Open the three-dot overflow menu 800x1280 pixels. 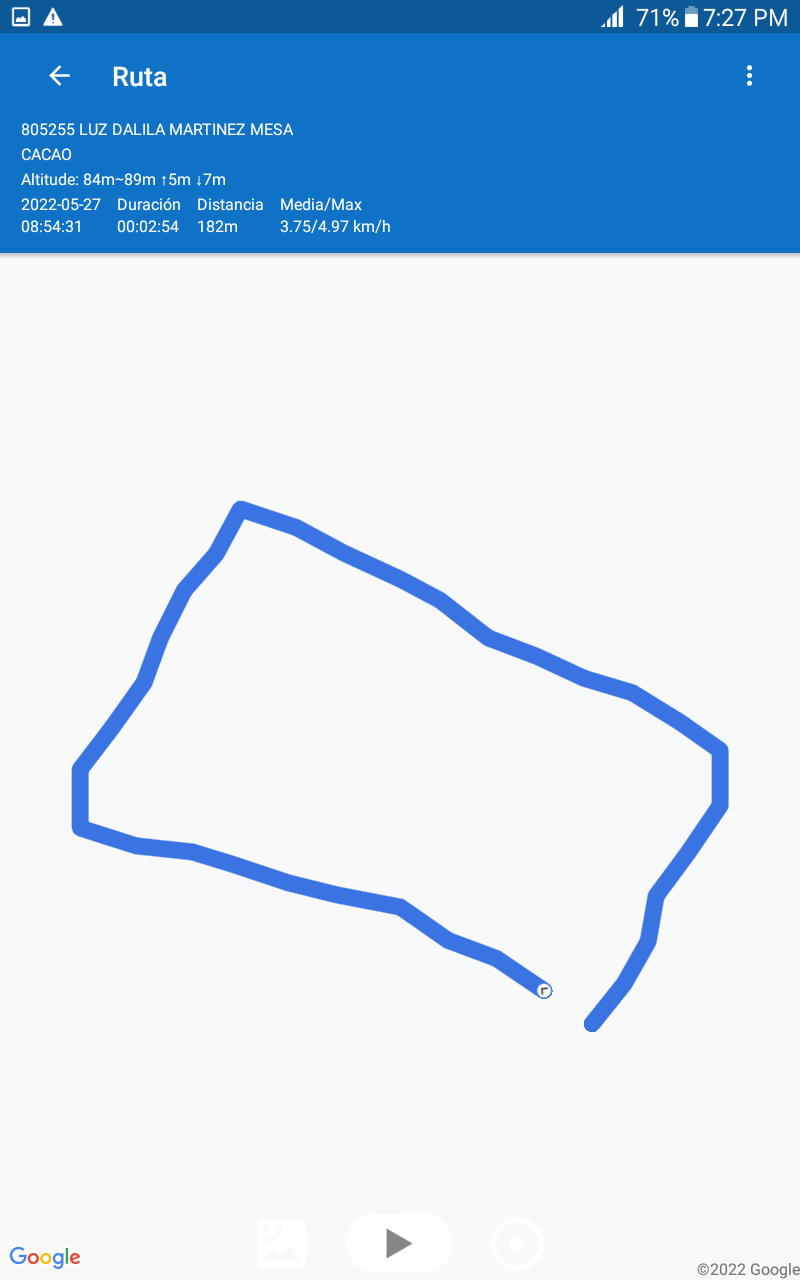[x=749, y=76]
